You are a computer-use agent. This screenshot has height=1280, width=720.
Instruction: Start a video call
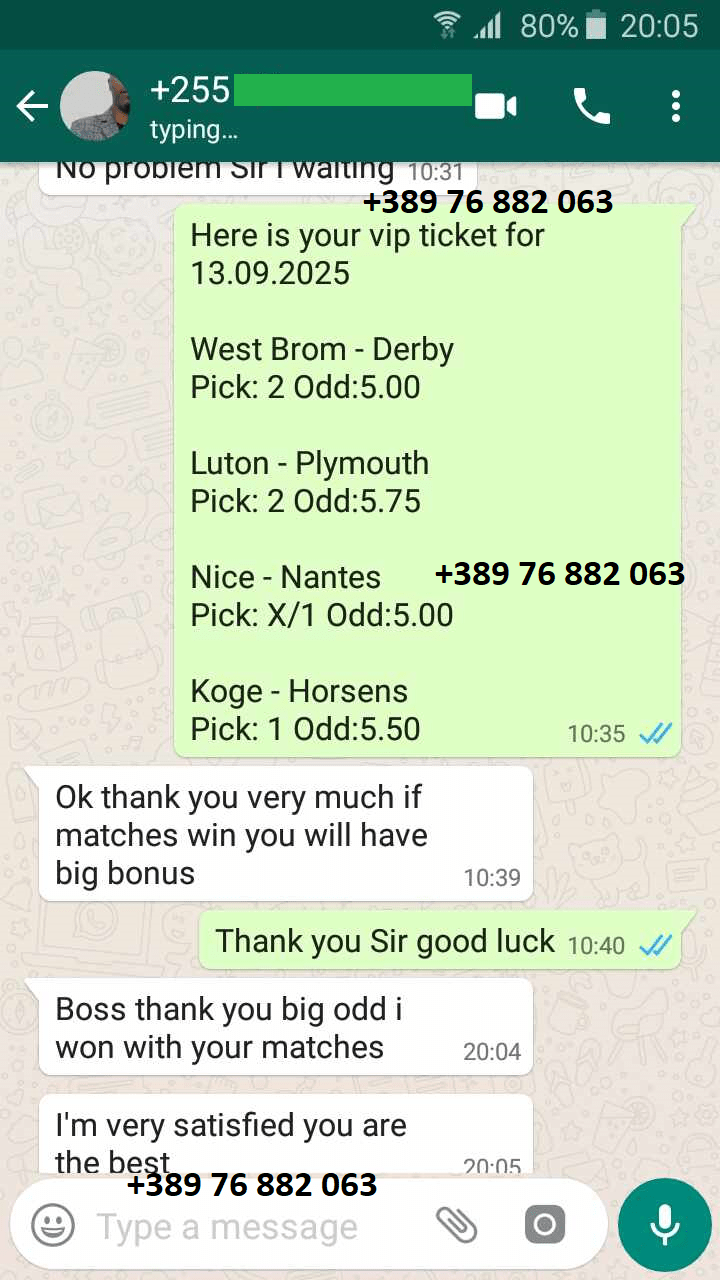click(x=496, y=106)
